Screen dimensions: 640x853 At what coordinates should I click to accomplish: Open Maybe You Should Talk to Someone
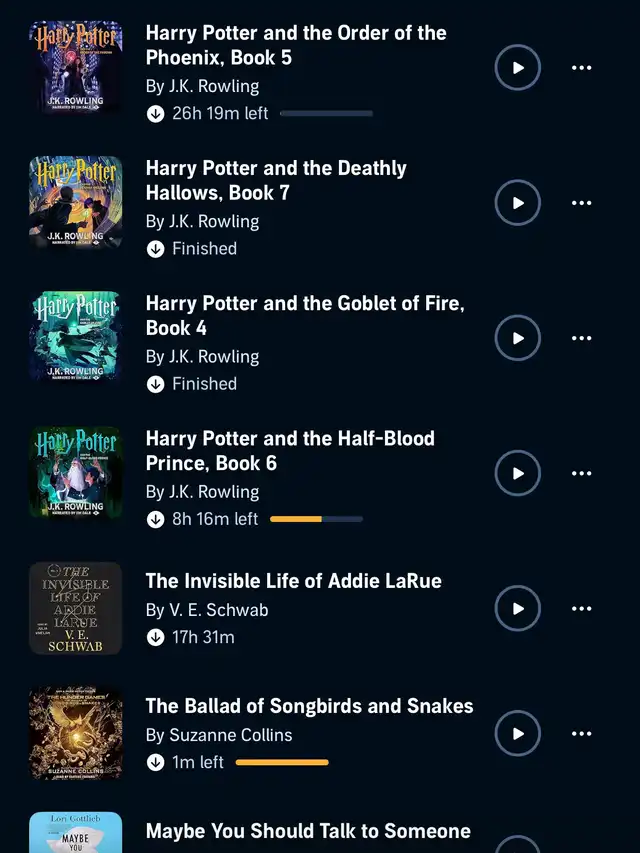(307, 831)
